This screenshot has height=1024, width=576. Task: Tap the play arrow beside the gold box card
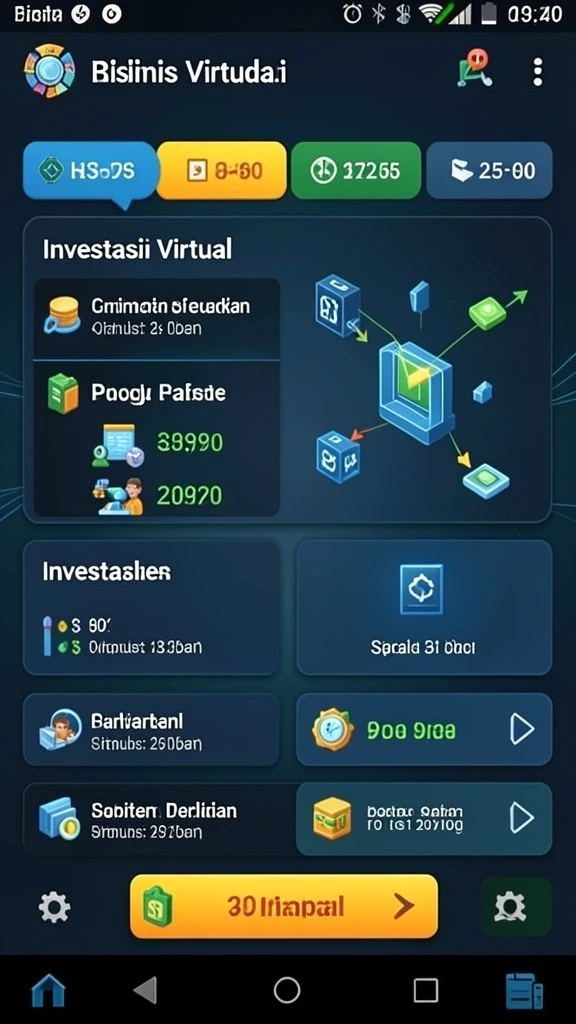[x=521, y=818]
